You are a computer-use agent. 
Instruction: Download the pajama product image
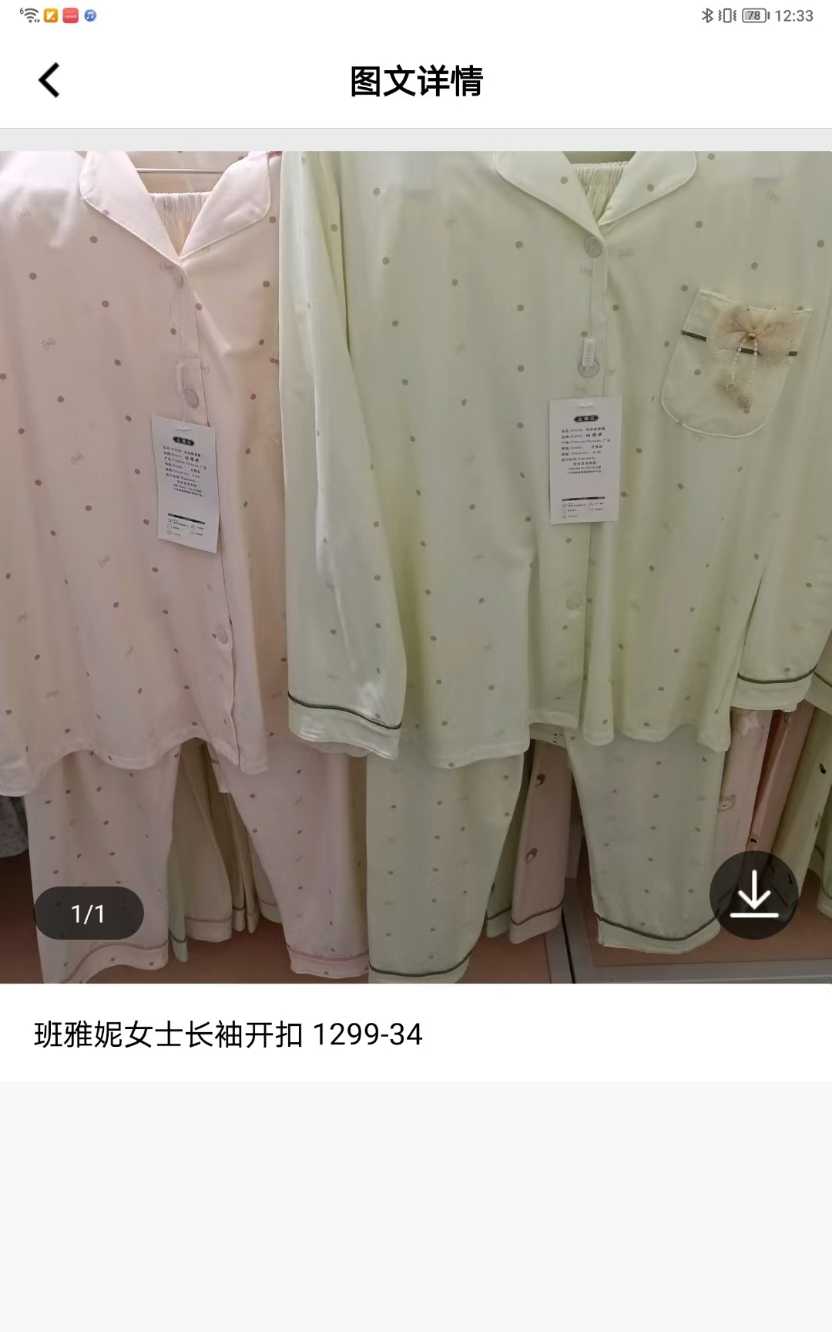(x=754, y=895)
